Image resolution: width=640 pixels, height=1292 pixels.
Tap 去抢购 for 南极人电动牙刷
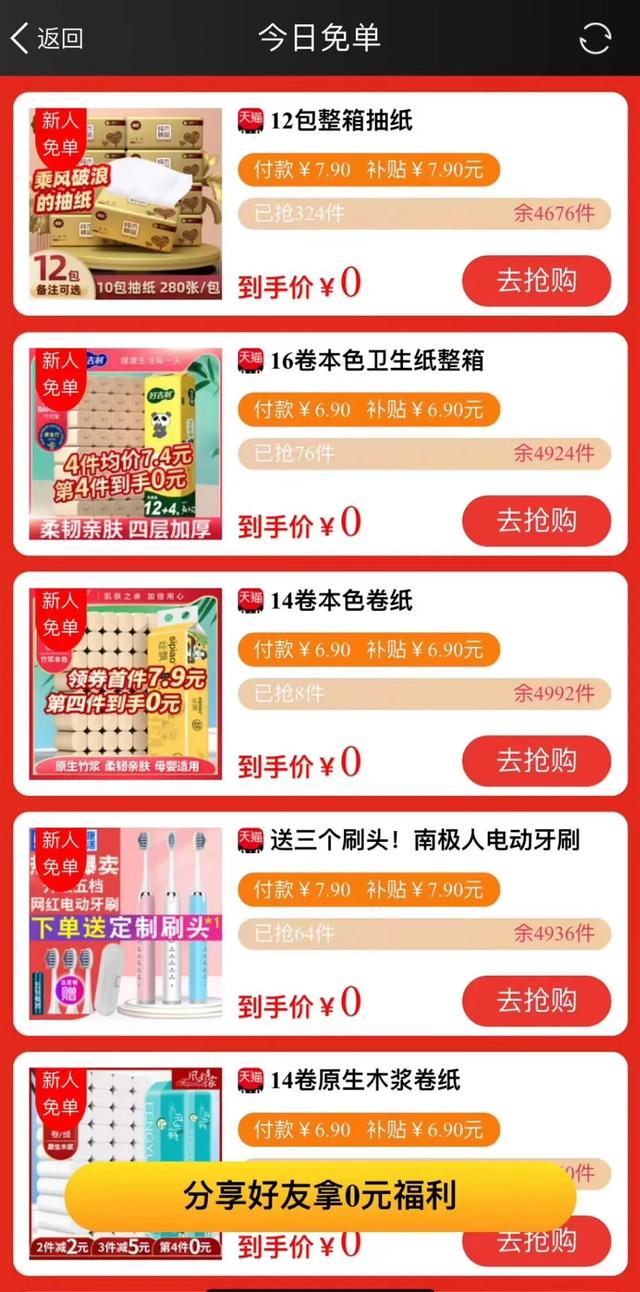click(x=536, y=1001)
